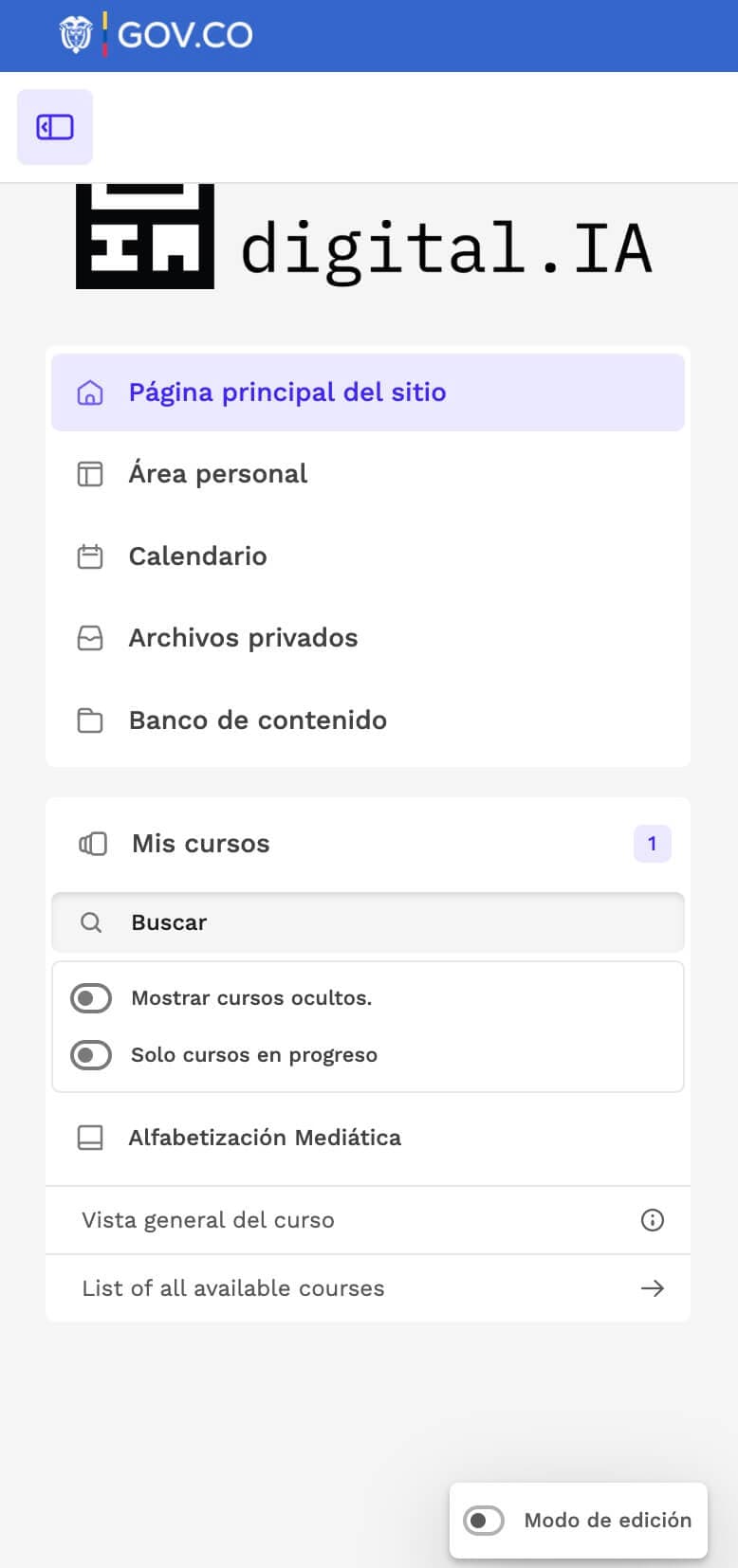Open List of all available courses

pyautogui.click(x=232, y=1288)
